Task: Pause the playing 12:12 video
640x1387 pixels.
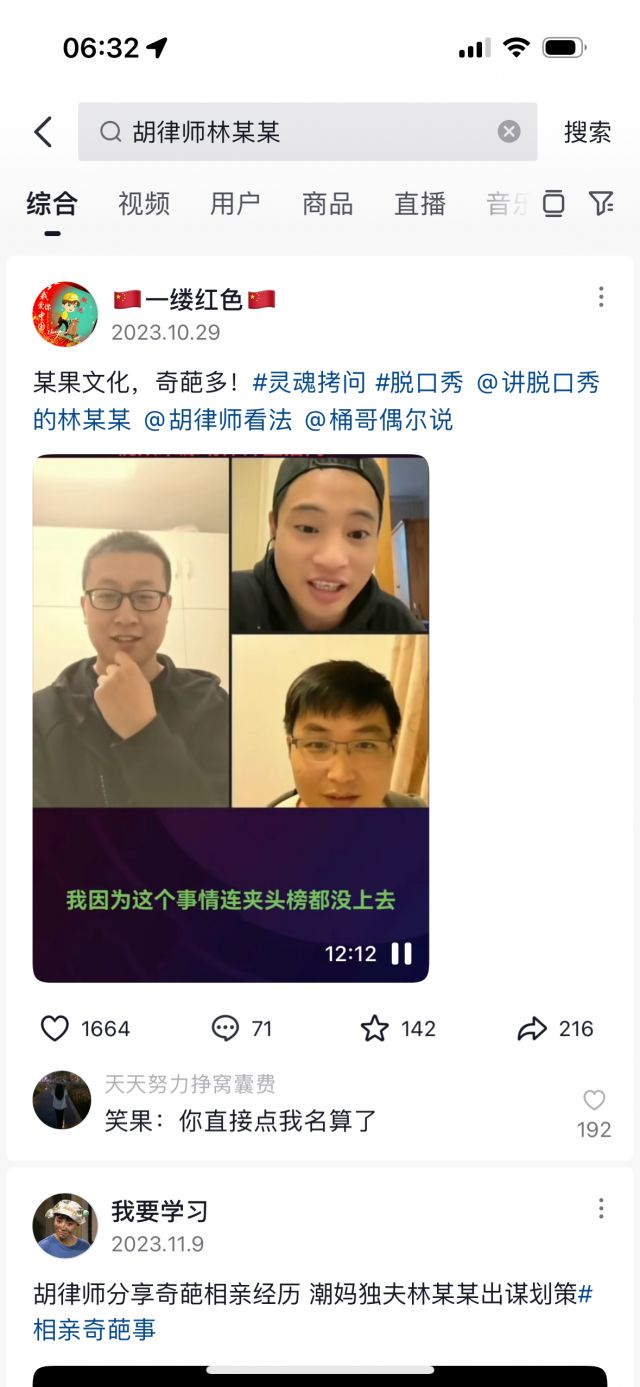Action: point(401,954)
